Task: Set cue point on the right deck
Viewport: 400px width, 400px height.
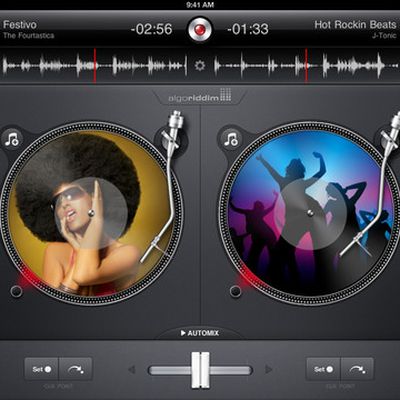Action: coord(323,369)
